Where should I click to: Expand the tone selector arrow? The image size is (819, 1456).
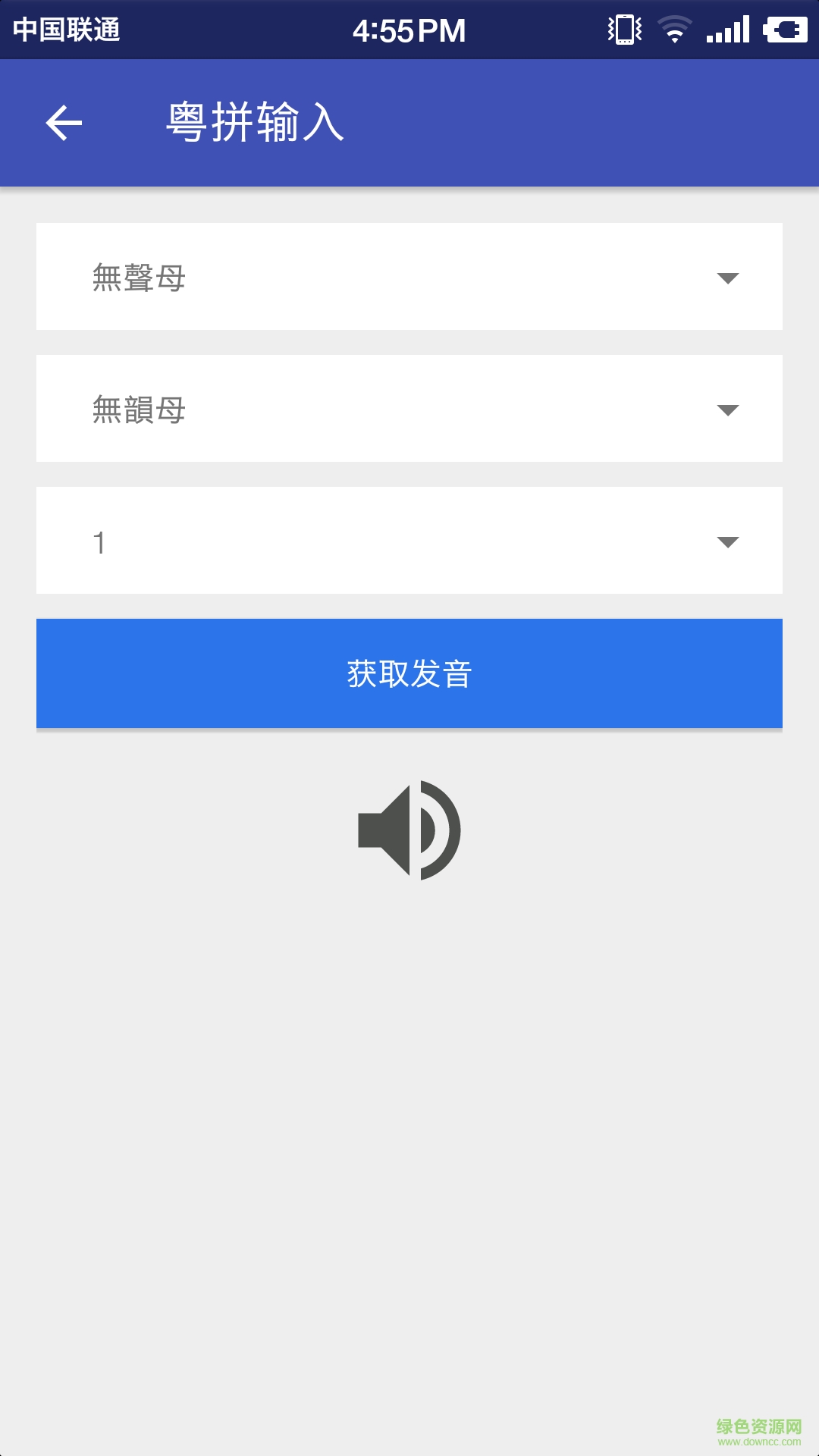(x=727, y=543)
